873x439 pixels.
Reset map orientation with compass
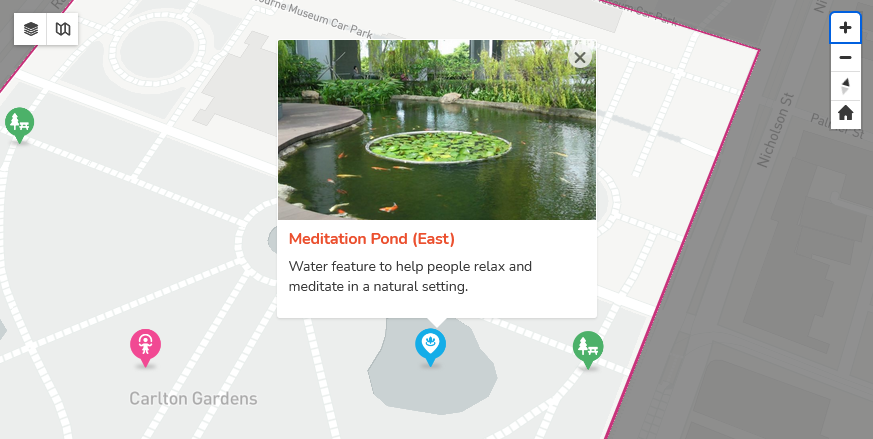pyautogui.click(x=845, y=85)
